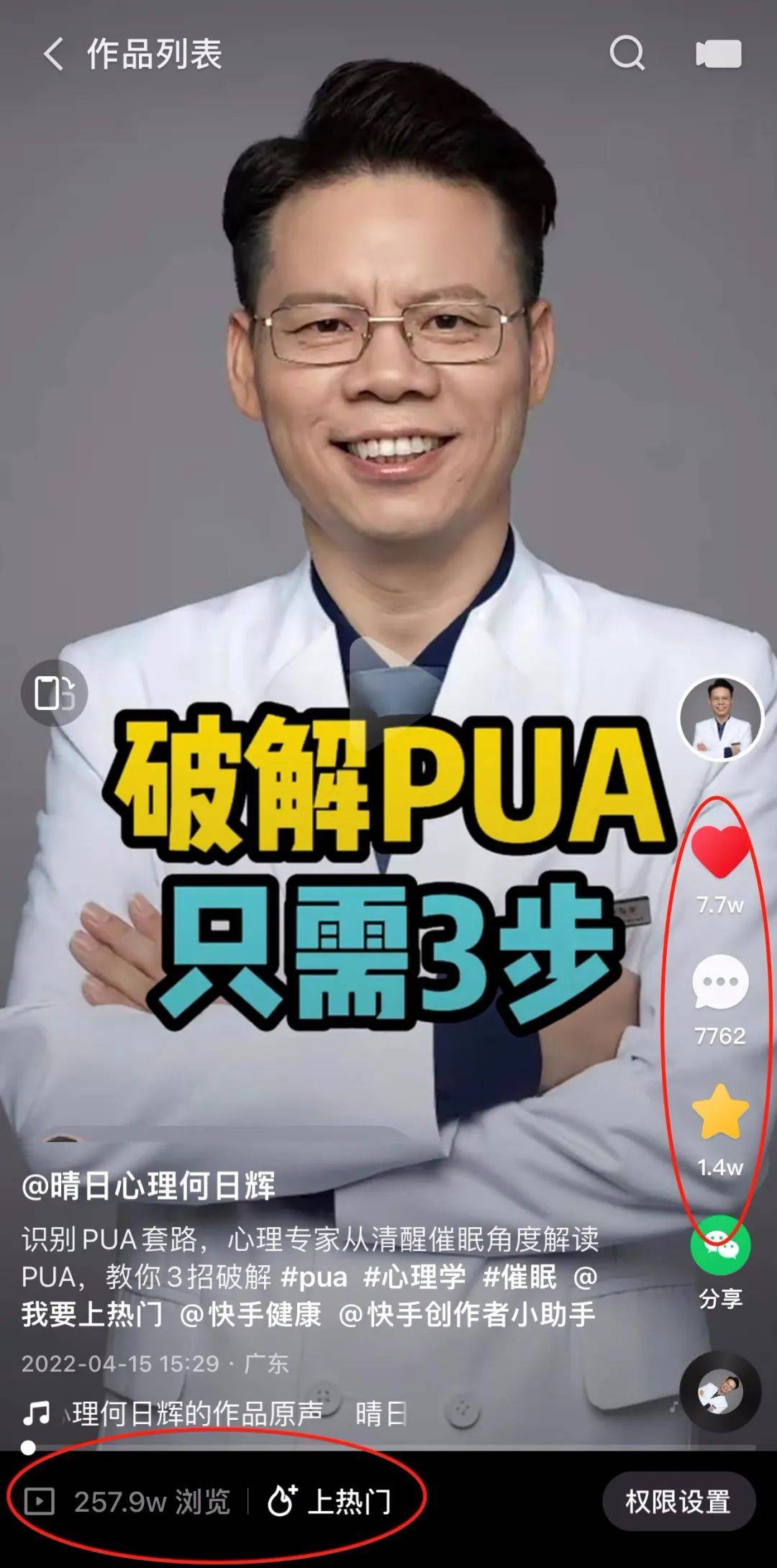Open the video camera icon

click(718, 54)
